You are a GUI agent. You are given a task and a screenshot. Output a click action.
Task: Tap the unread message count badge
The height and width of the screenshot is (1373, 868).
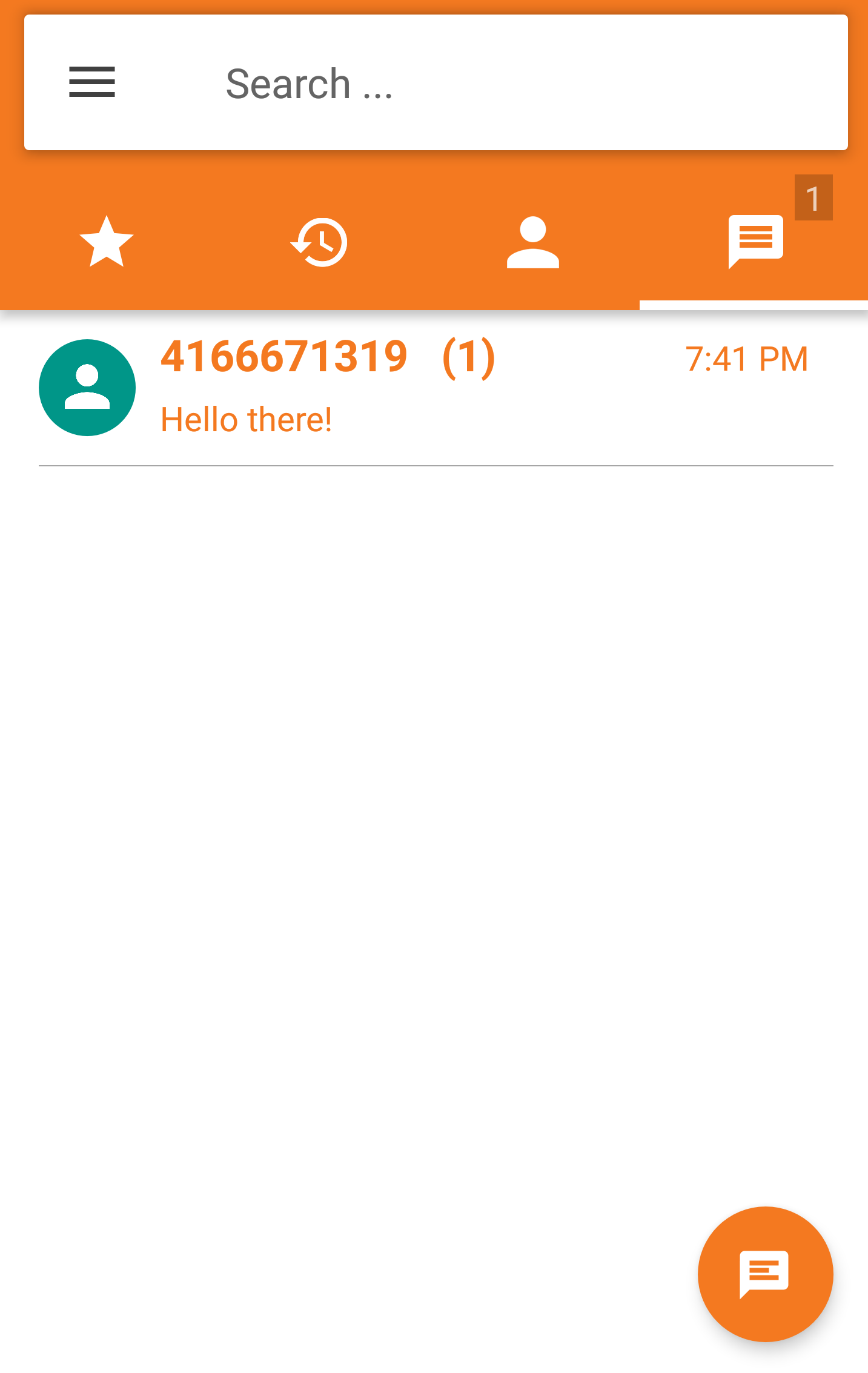tap(814, 198)
